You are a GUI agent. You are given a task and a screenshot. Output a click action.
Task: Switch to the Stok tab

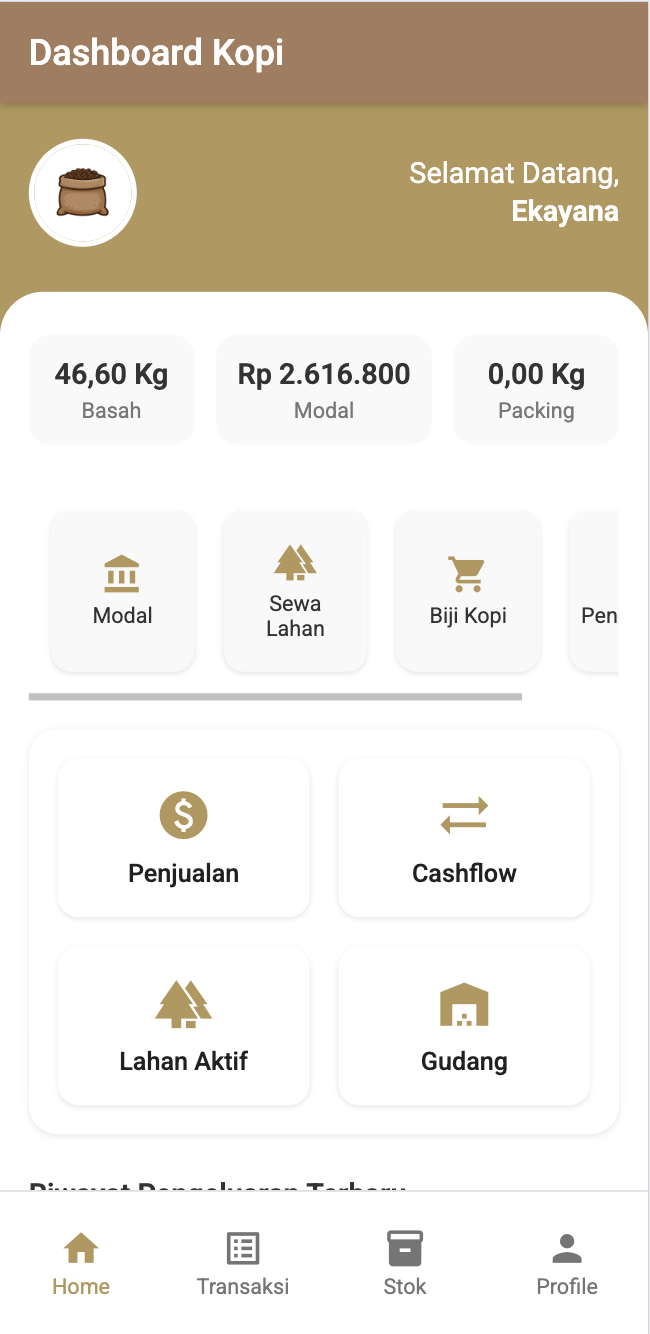click(x=405, y=1264)
